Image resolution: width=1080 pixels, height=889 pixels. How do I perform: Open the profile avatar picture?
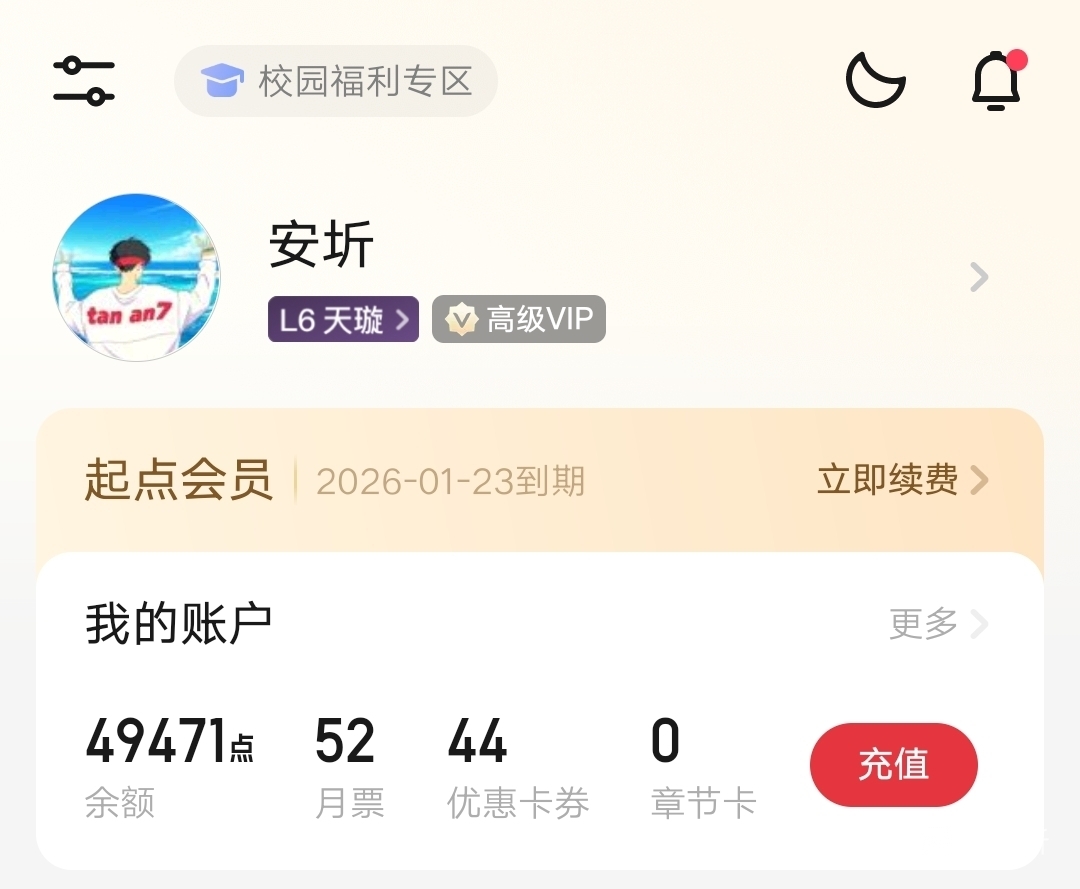136,277
